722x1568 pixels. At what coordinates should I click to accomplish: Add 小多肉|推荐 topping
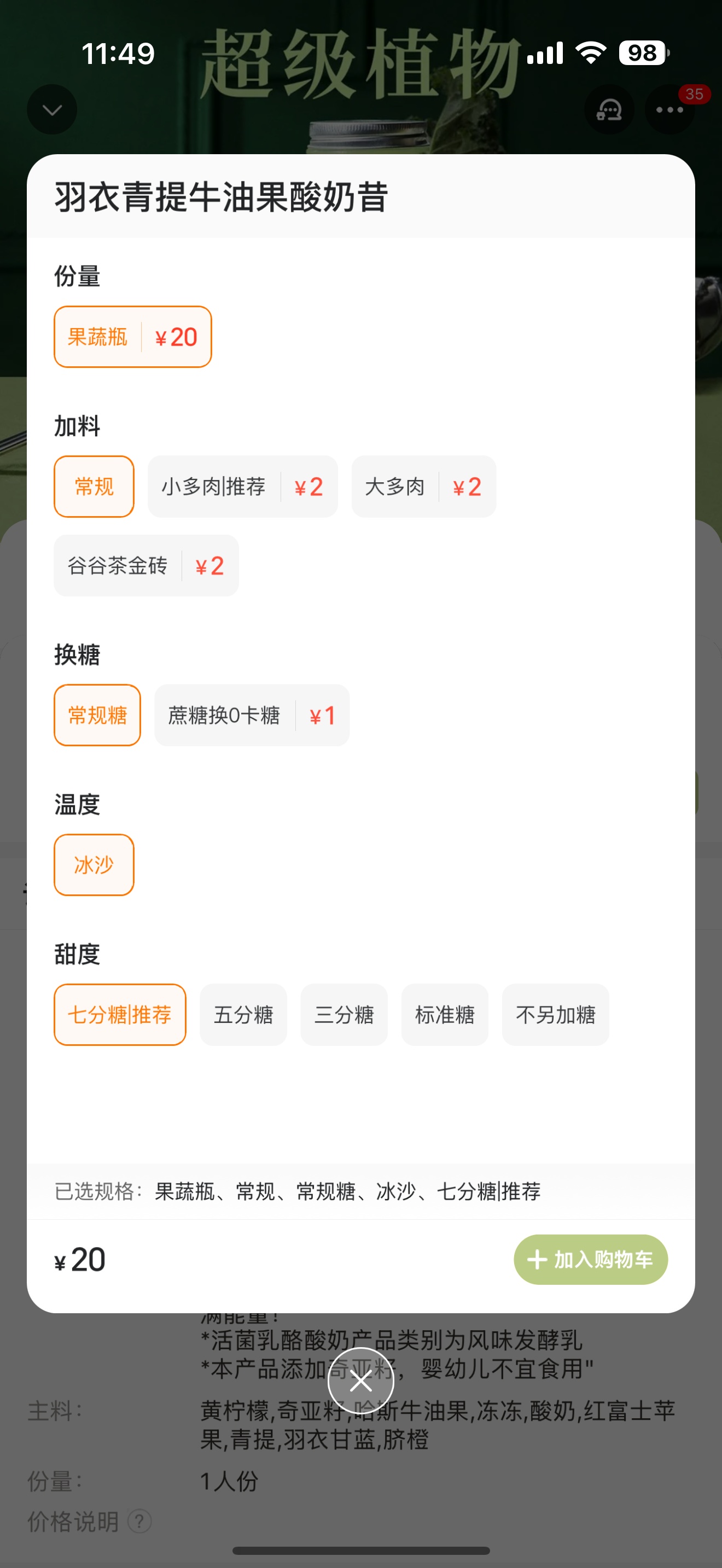click(x=242, y=487)
